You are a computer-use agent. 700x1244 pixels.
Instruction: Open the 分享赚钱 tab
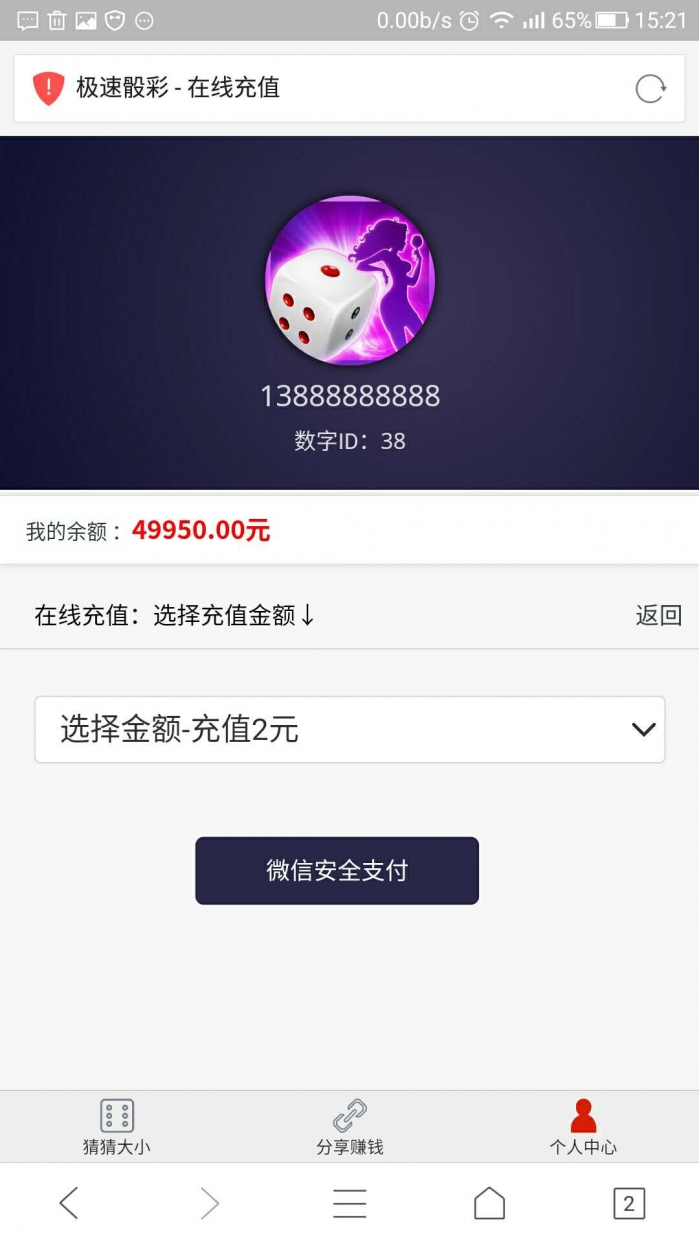tap(350, 1127)
